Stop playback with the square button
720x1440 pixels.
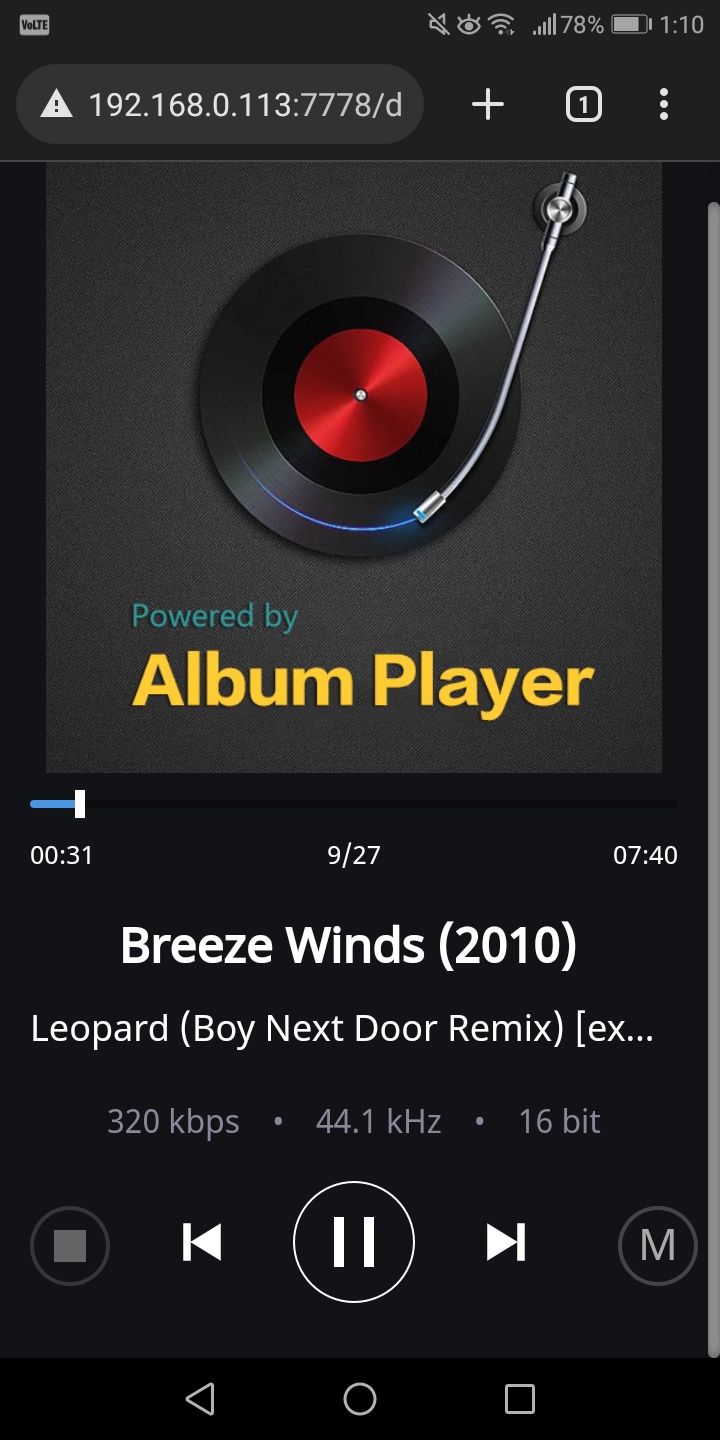(70, 1245)
